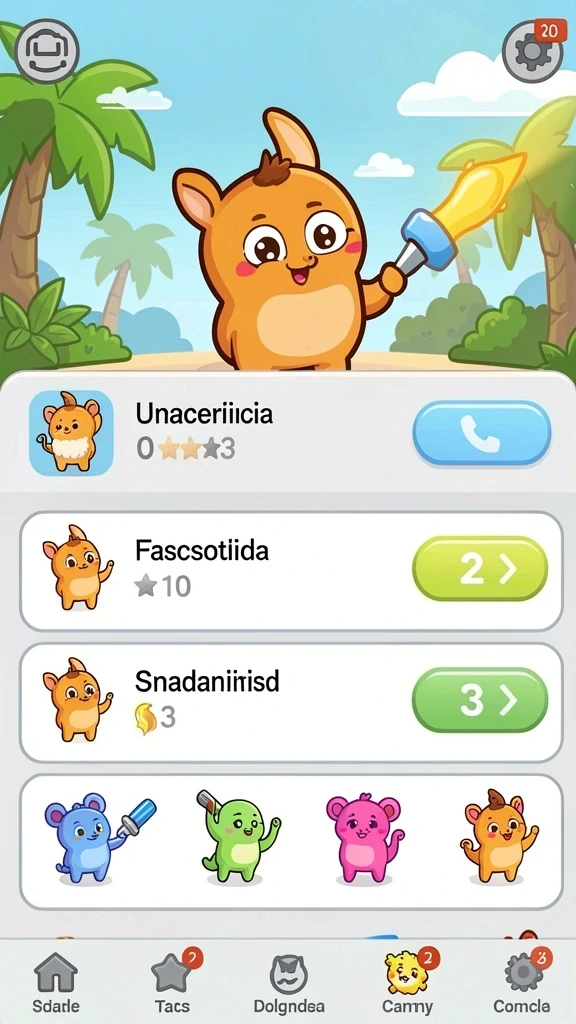Open the Fascsotiida row
Viewport: 576px width, 1024px height.
(x=291, y=571)
